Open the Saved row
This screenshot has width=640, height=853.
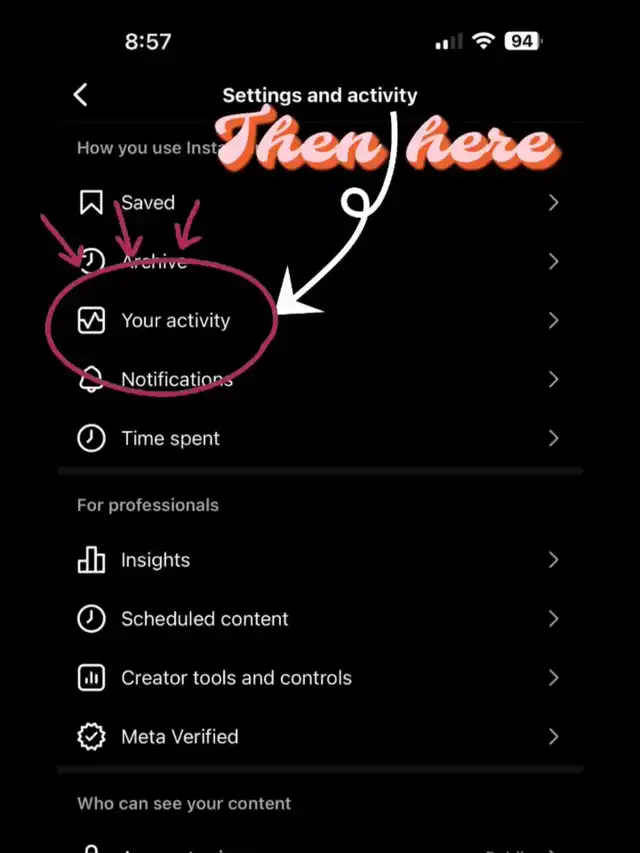coord(148,203)
